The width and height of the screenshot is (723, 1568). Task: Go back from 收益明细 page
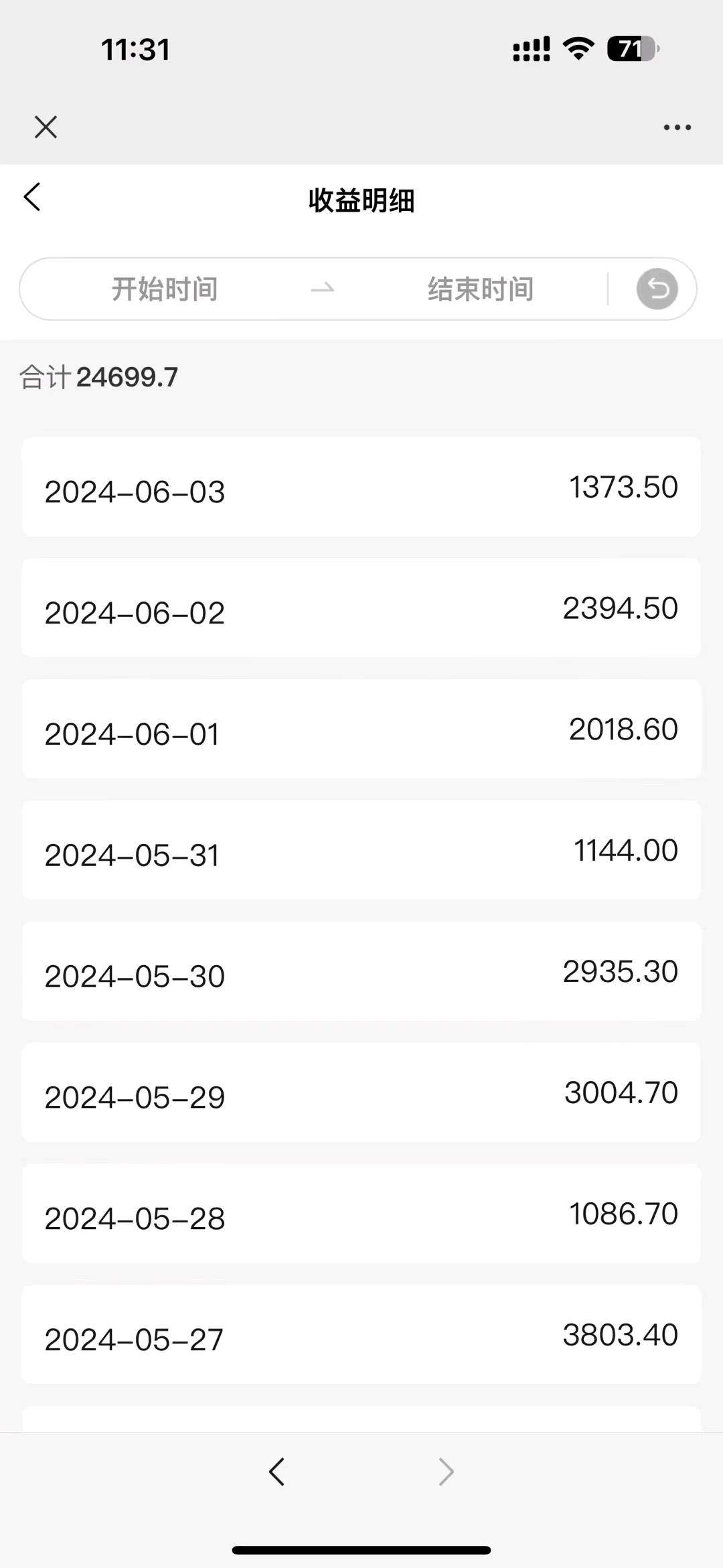[x=32, y=197]
